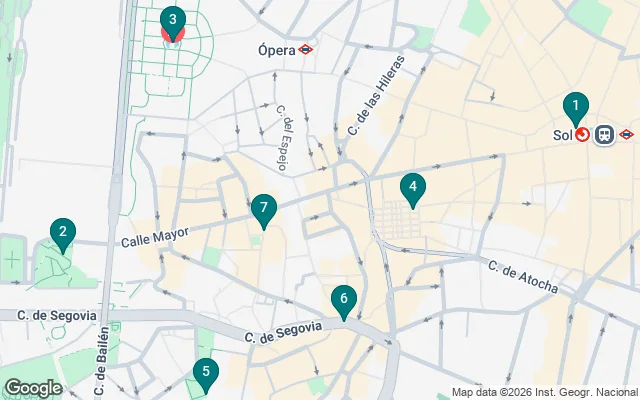This screenshot has width=640, height=400.
Task: Open map marker number 6
Action: (x=343, y=299)
